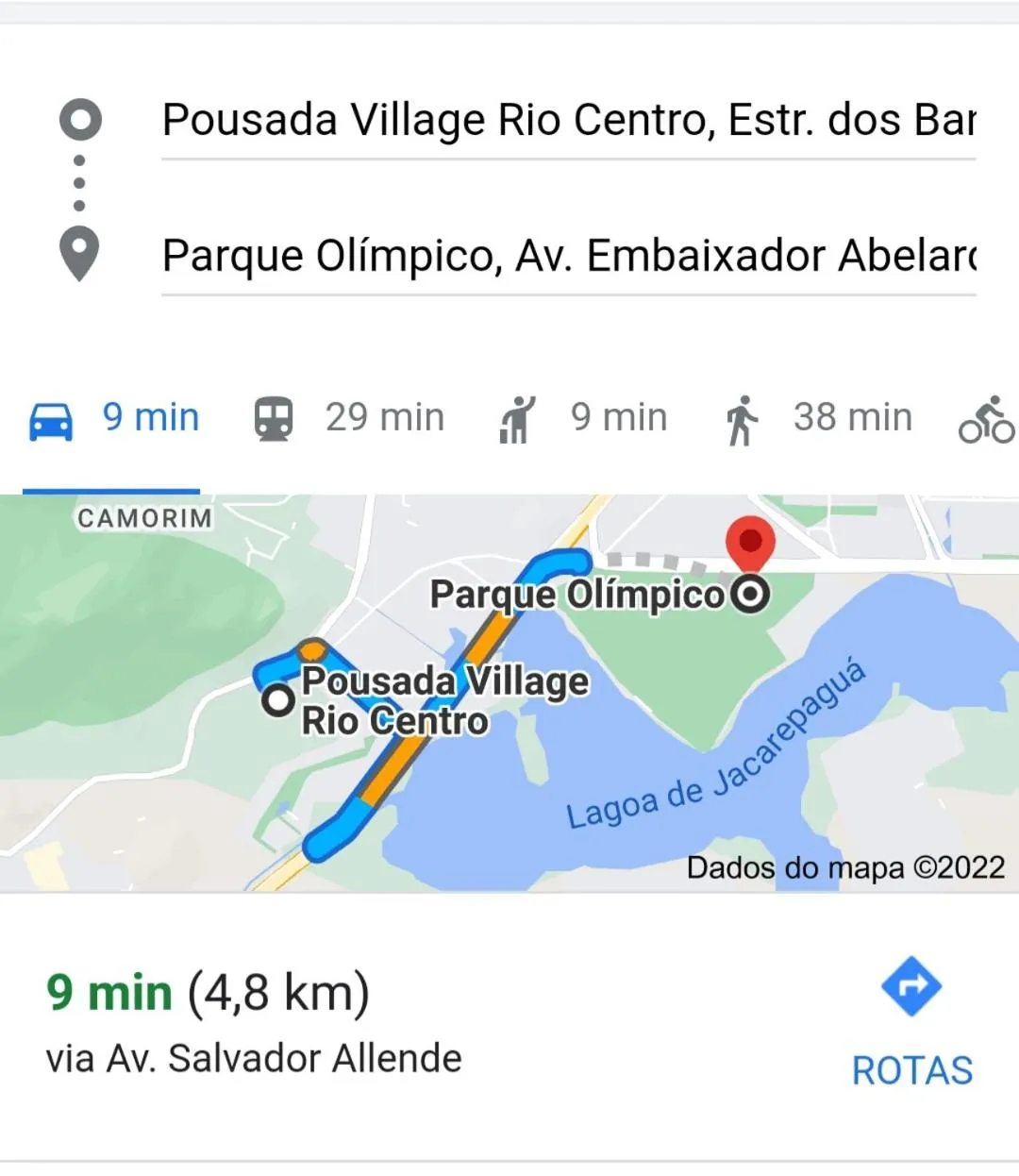
Task: Open the ROTAS link
Action: point(910,1068)
